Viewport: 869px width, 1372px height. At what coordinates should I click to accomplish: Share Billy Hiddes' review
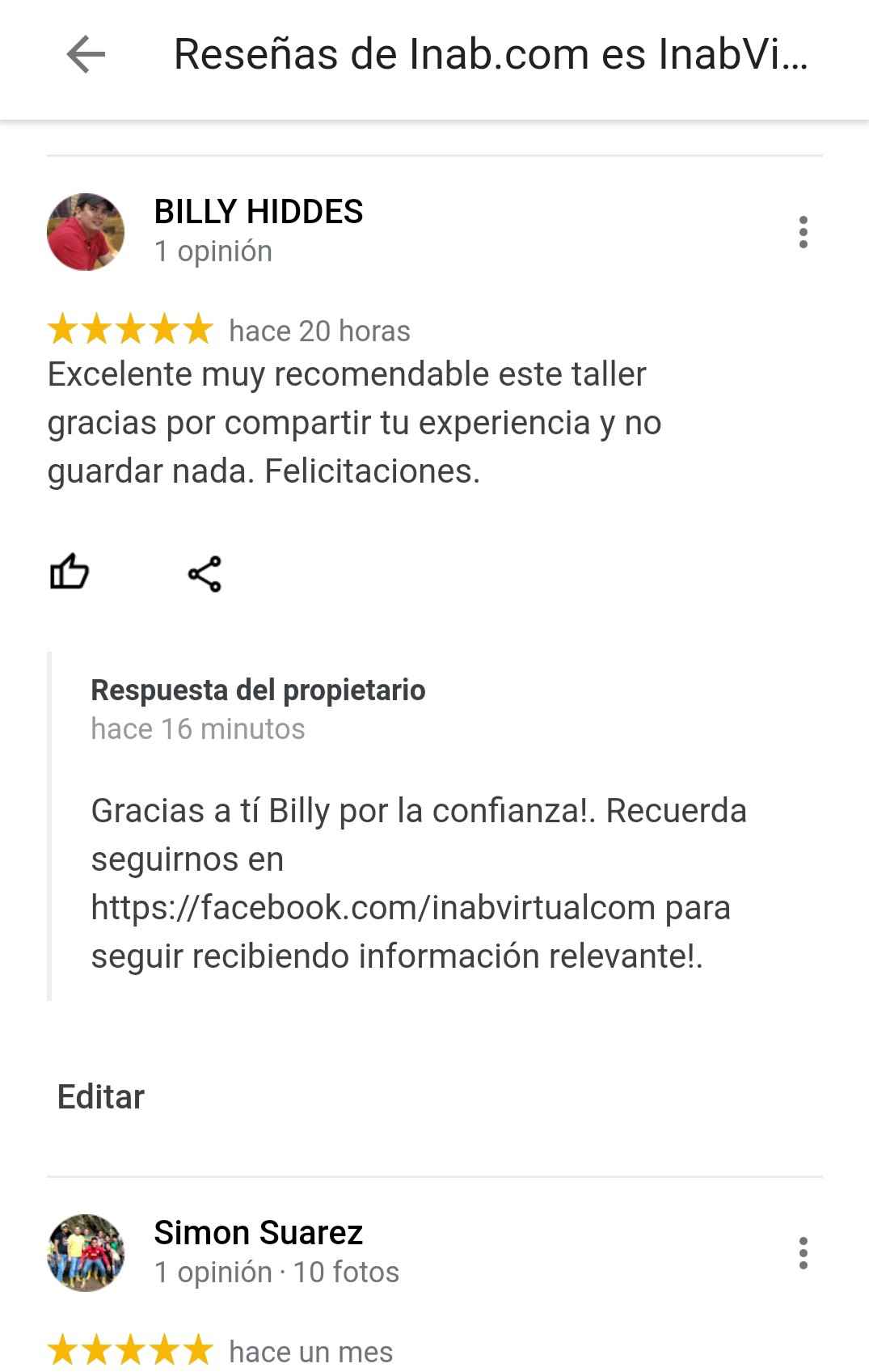point(205,574)
